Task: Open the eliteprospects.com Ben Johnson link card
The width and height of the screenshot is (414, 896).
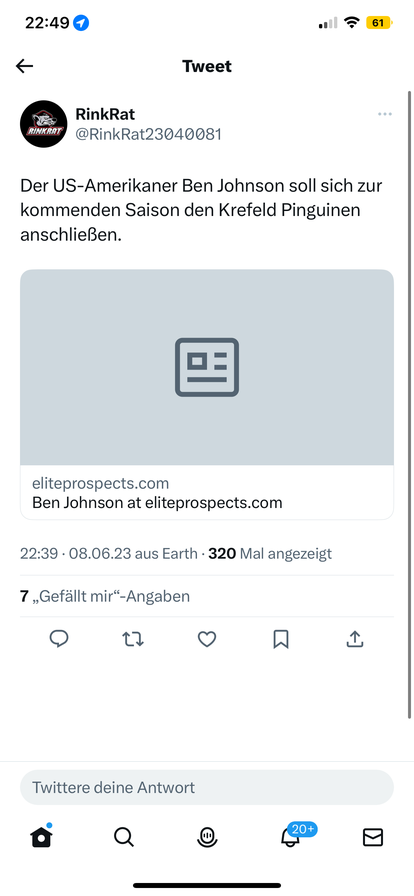Action: pyautogui.click(x=207, y=394)
